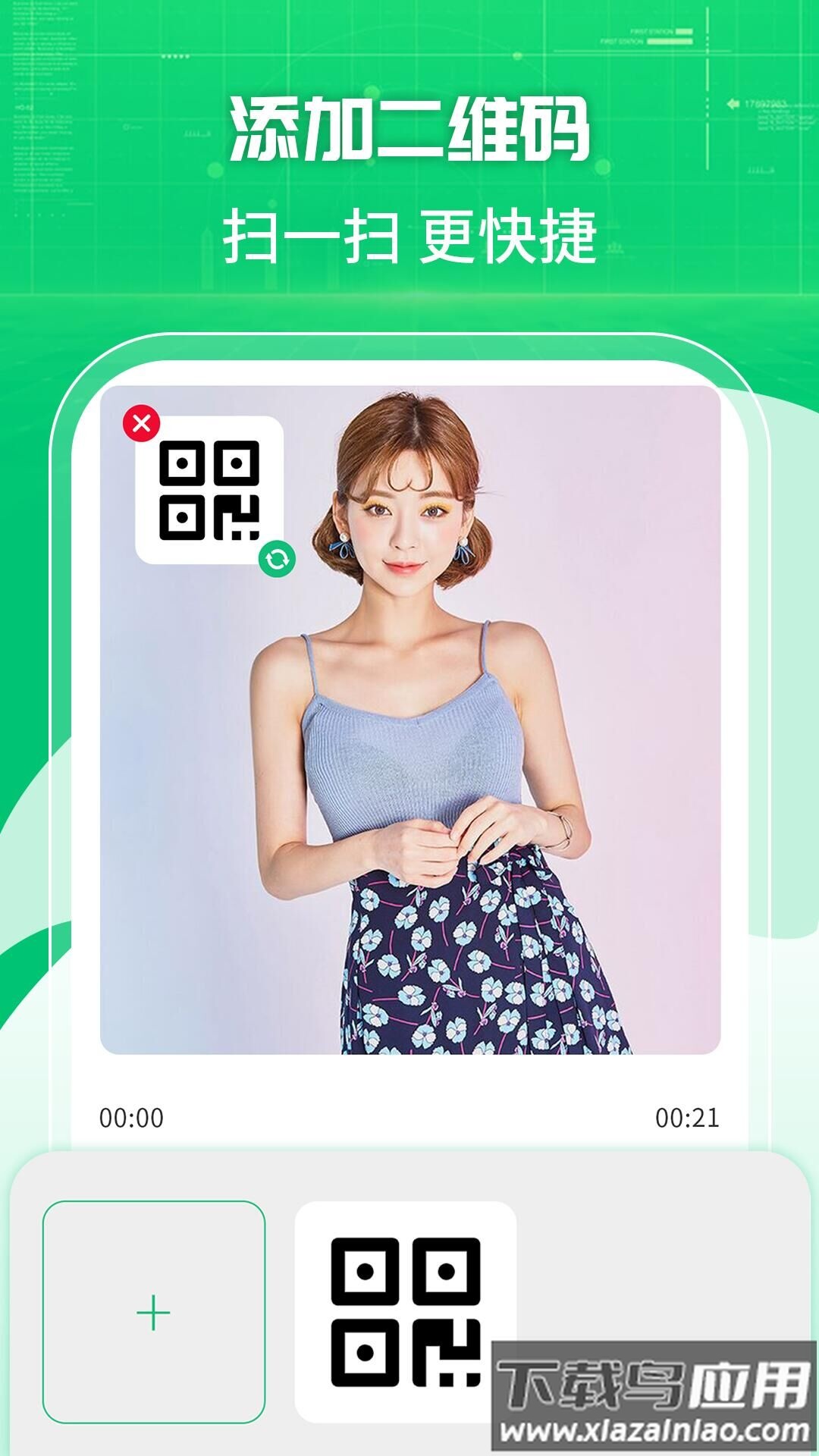Tap the green rotate icon on the QR sticker
Viewport: 819px width, 1456px height.
[x=278, y=559]
